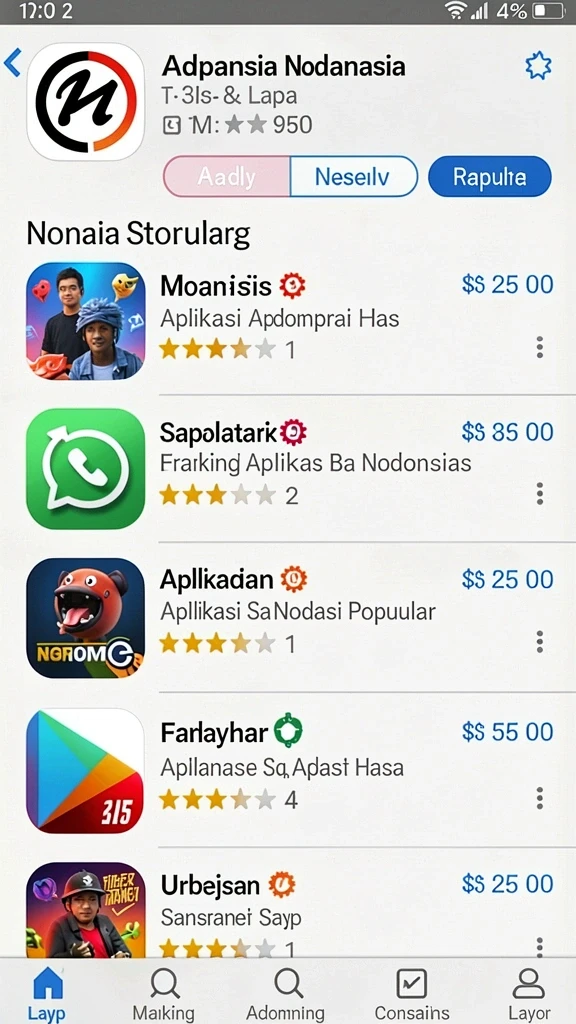This screenshot has width=576, height=1024.
Task: Open the overflow menu for Apllkadan
Action: click(539, 642)
